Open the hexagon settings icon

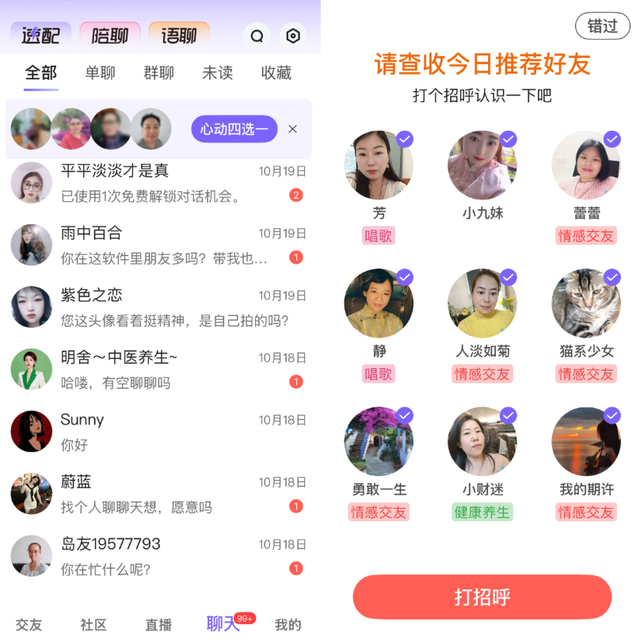293,36
